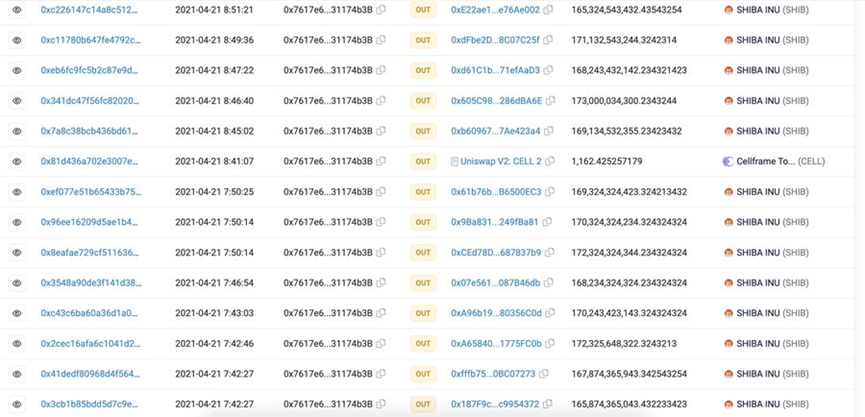Copy sender address in the 0x8eafae729cf511636 row
Screen dimensions: 865x417
coord(381,253)
